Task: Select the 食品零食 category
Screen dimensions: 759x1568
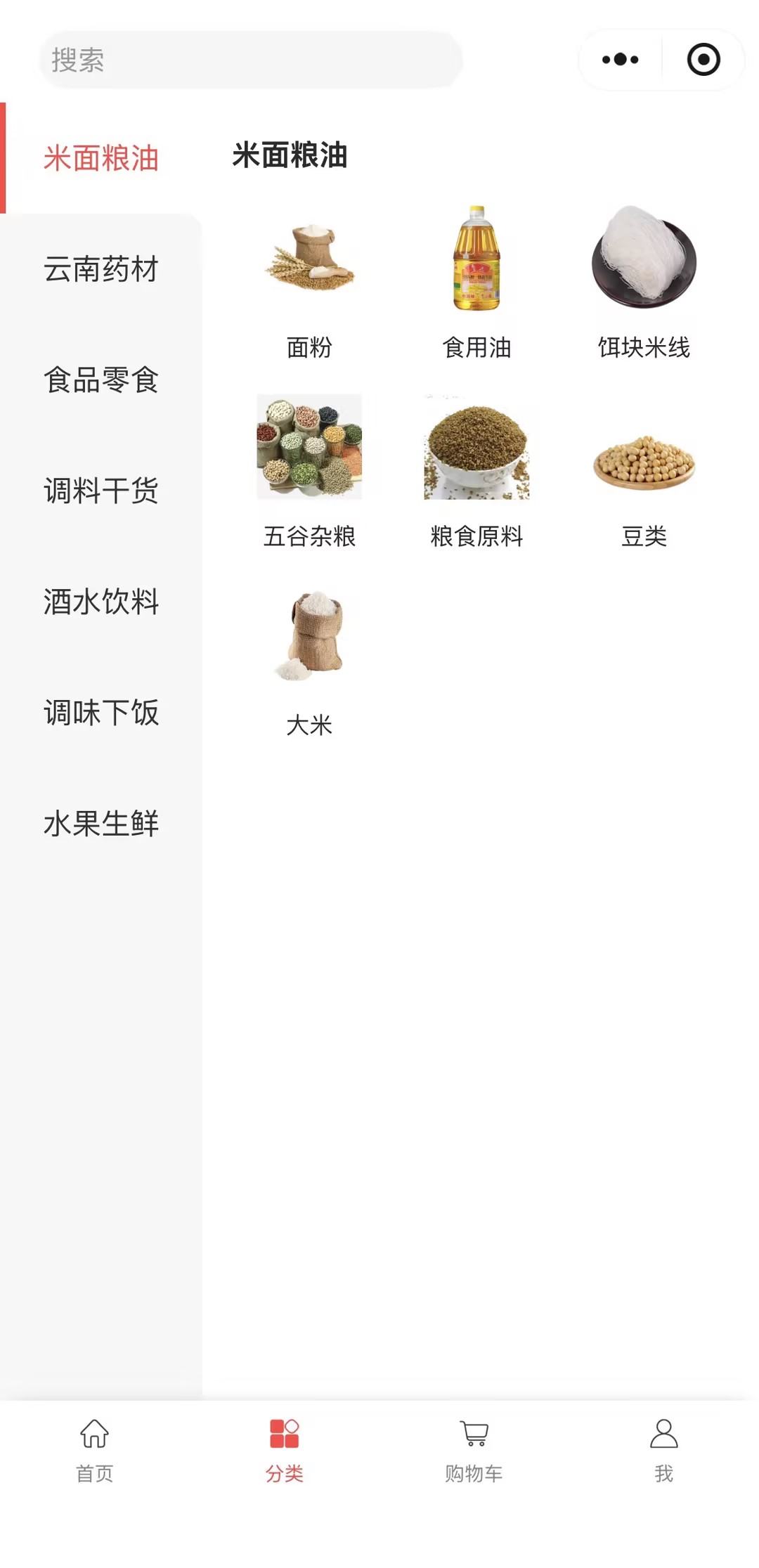Action: (101, 380)
